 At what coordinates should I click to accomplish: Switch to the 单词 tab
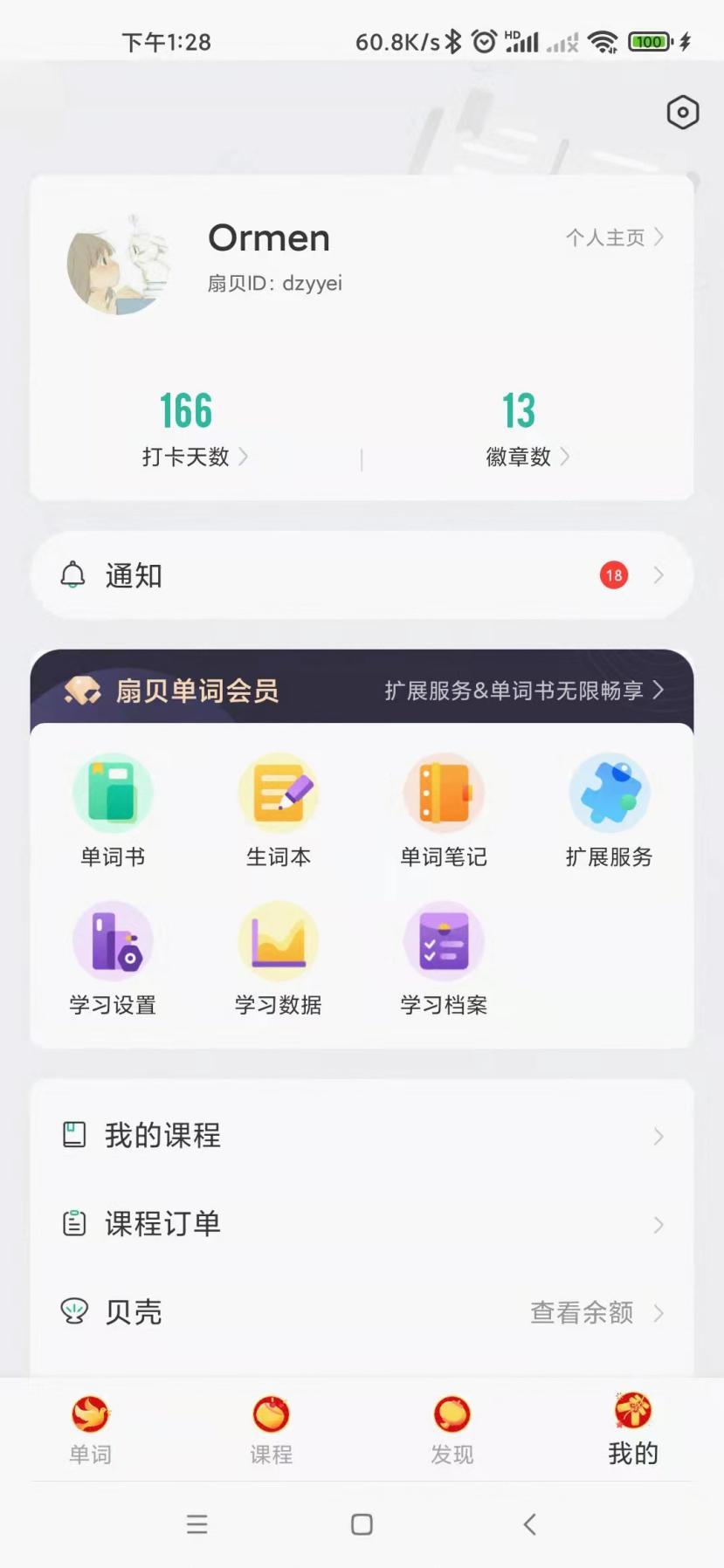90,1431
